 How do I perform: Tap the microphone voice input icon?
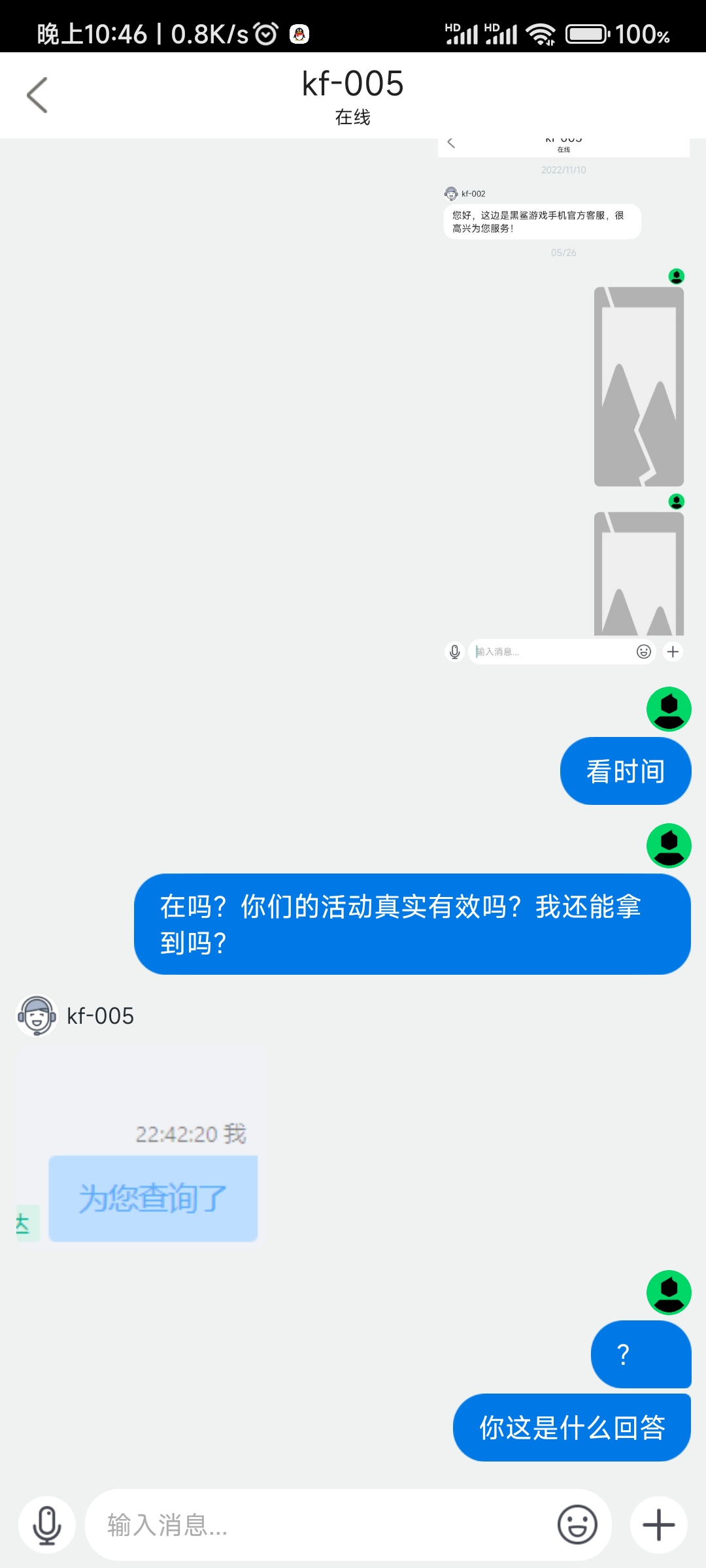47,1525
